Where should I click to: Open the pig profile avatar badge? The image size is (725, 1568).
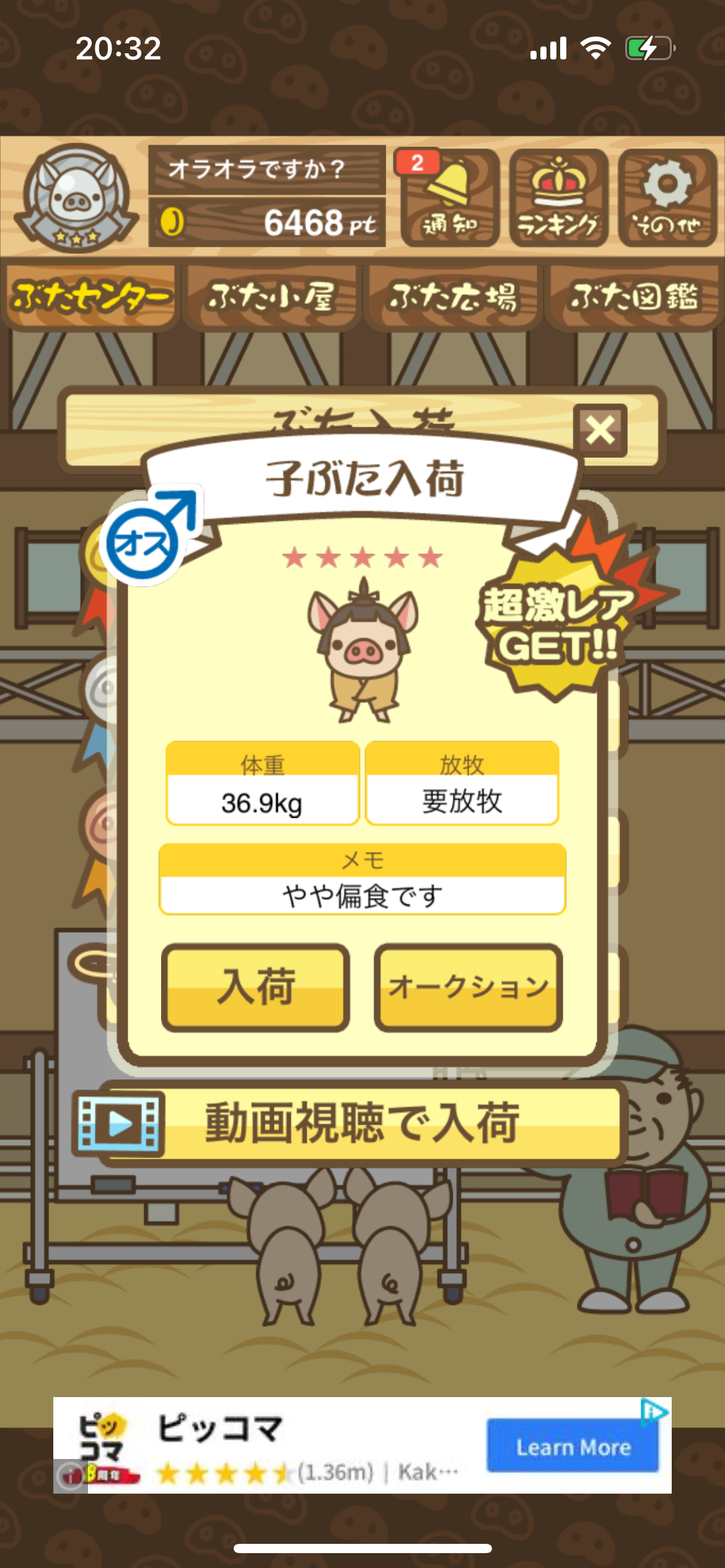coord(76,198)
